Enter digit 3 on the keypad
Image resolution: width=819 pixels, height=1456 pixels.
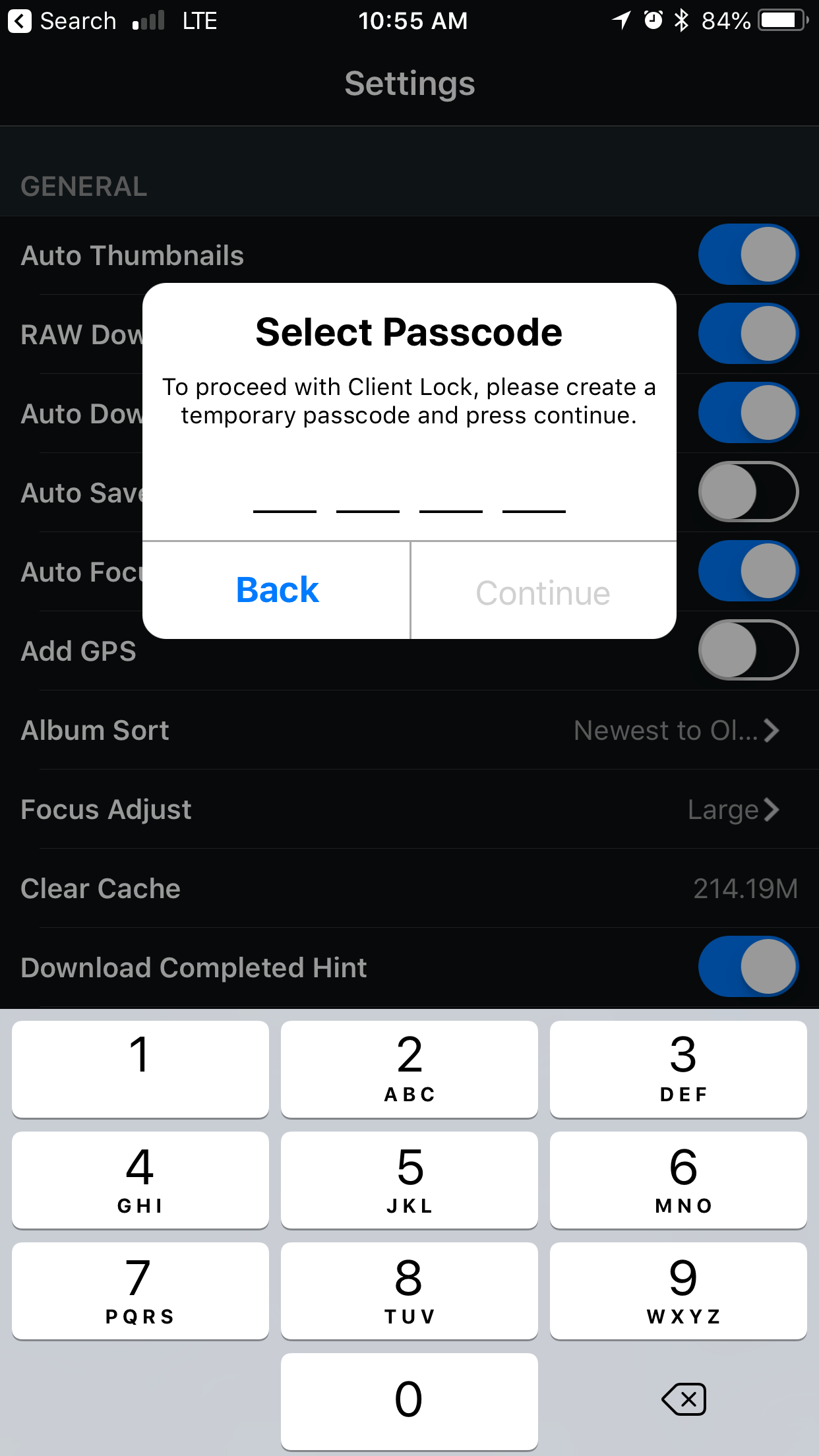pyautogui.click(x=679, y=1069)
